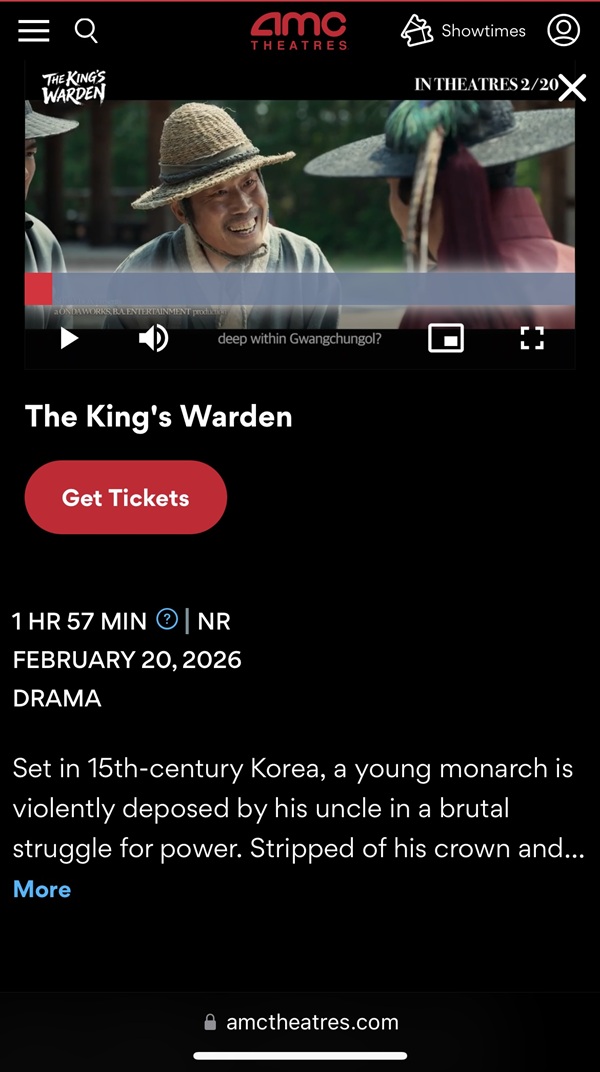Go to AMC Theatres home page
The image size is (600, 1072).
pos(299,30)
